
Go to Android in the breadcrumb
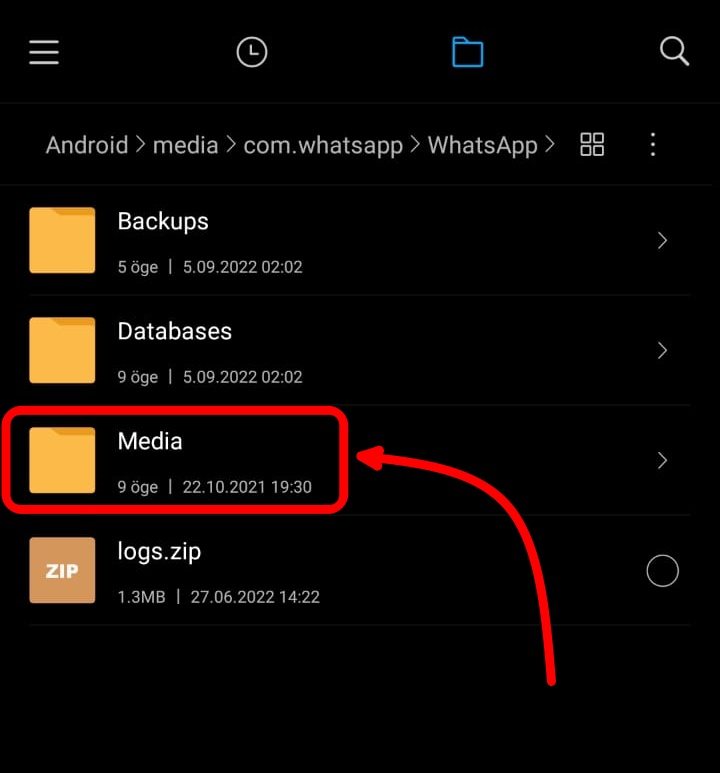pos(87,145)
